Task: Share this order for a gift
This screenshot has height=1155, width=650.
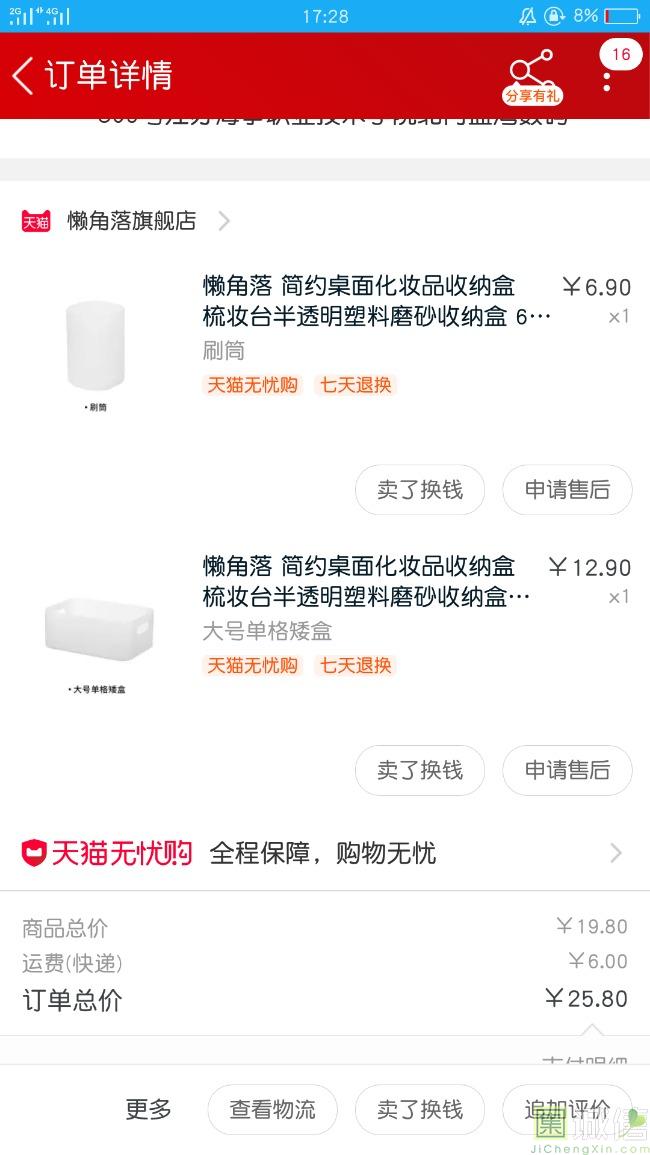Action: tap(531, 77)
